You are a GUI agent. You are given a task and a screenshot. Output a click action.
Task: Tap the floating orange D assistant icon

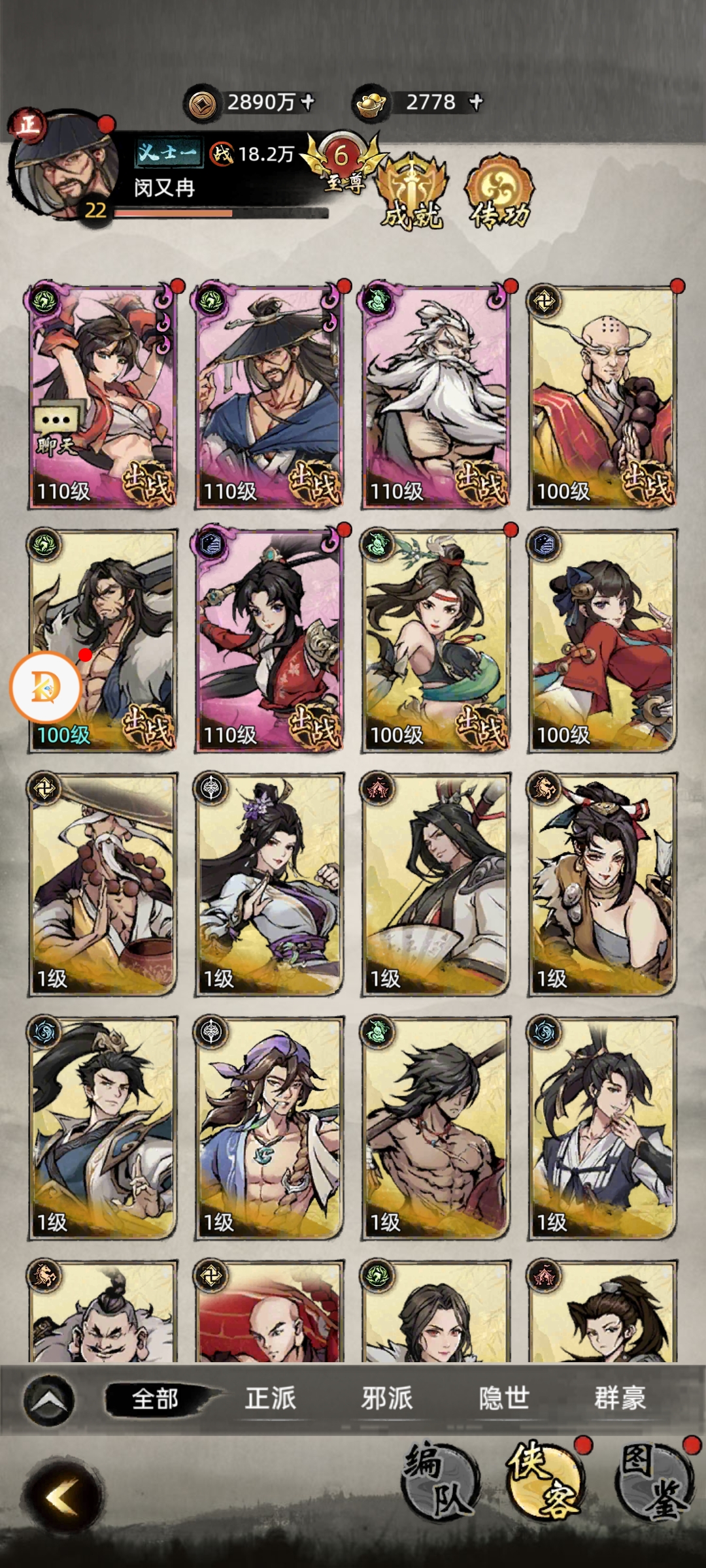[x=46, y=687]
